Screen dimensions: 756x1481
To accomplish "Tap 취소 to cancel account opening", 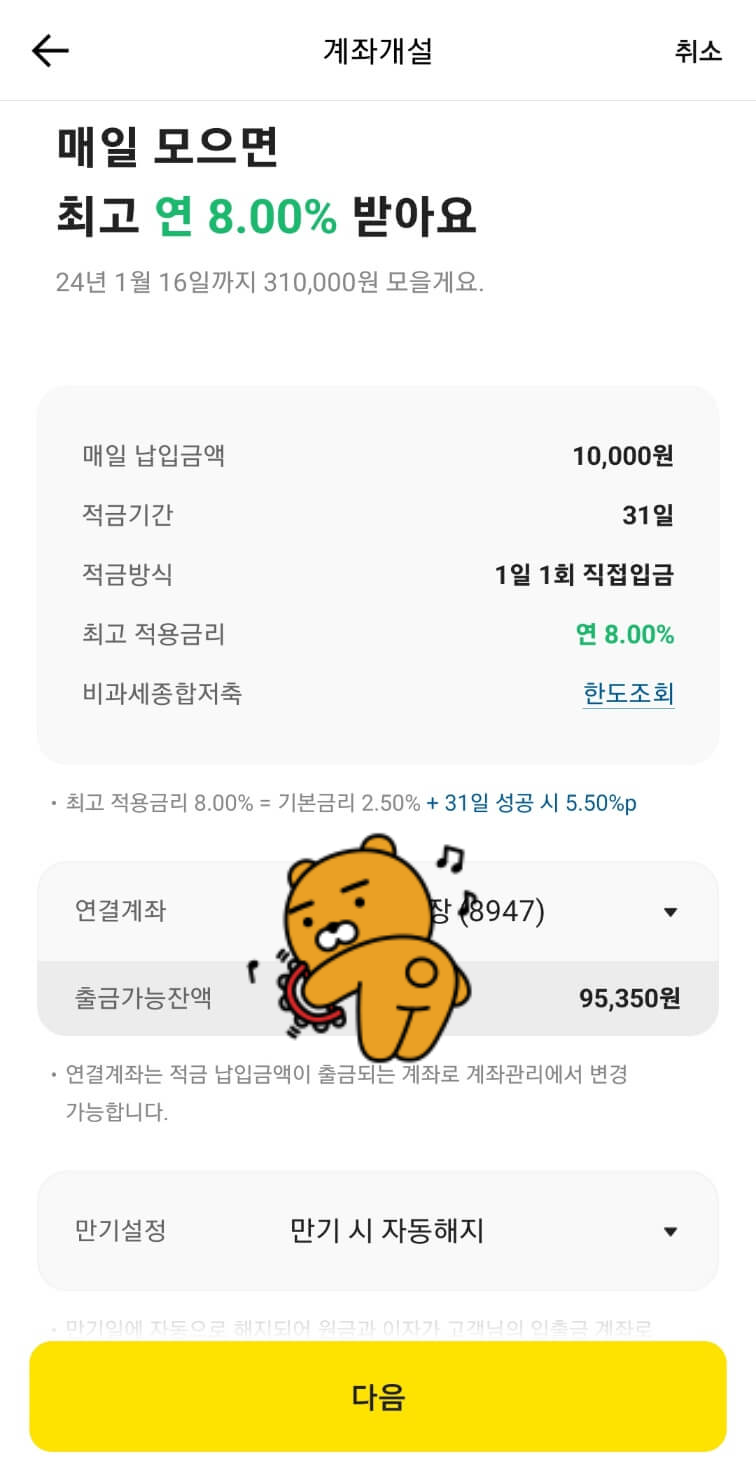I will coord(698,52).
